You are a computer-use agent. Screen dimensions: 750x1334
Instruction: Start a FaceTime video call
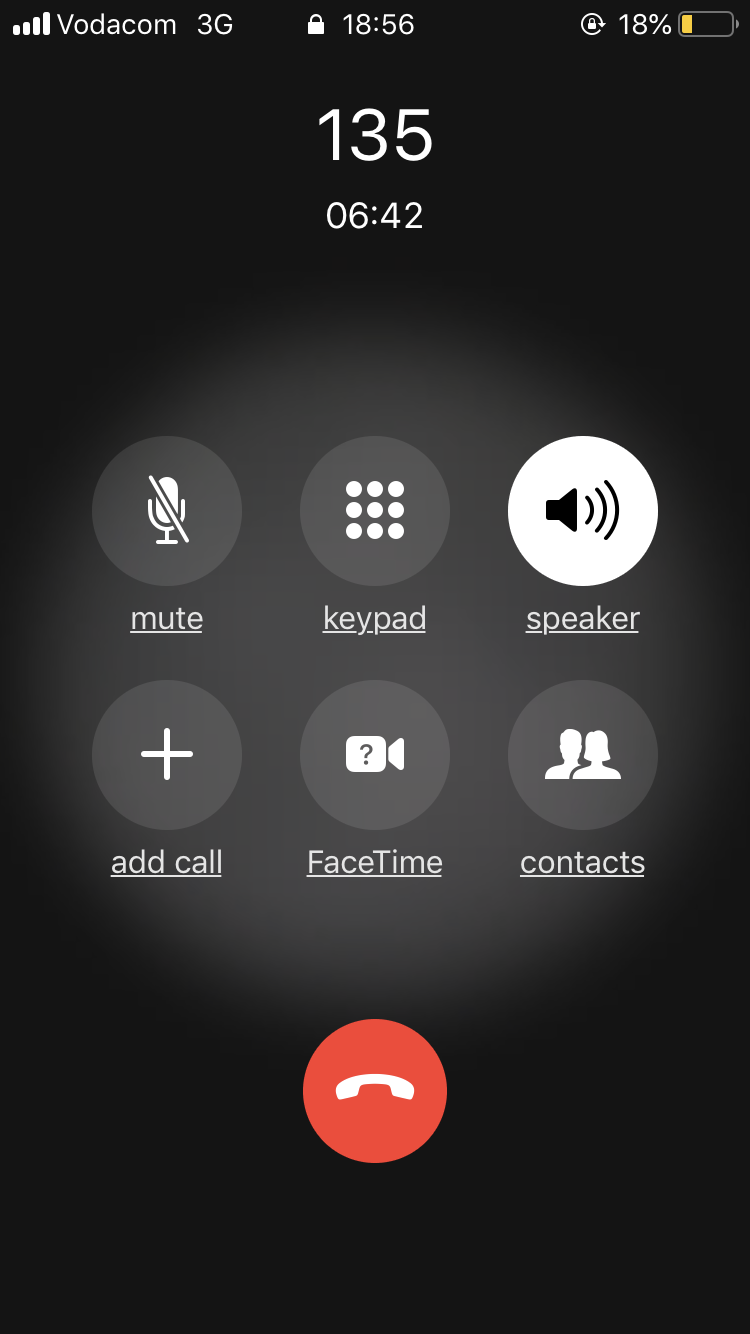[x=375, y=755]
